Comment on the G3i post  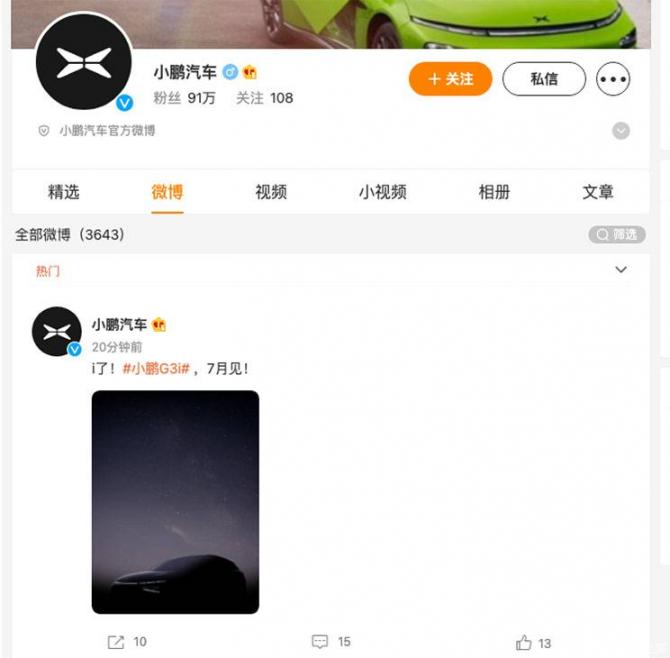point(331,641)
